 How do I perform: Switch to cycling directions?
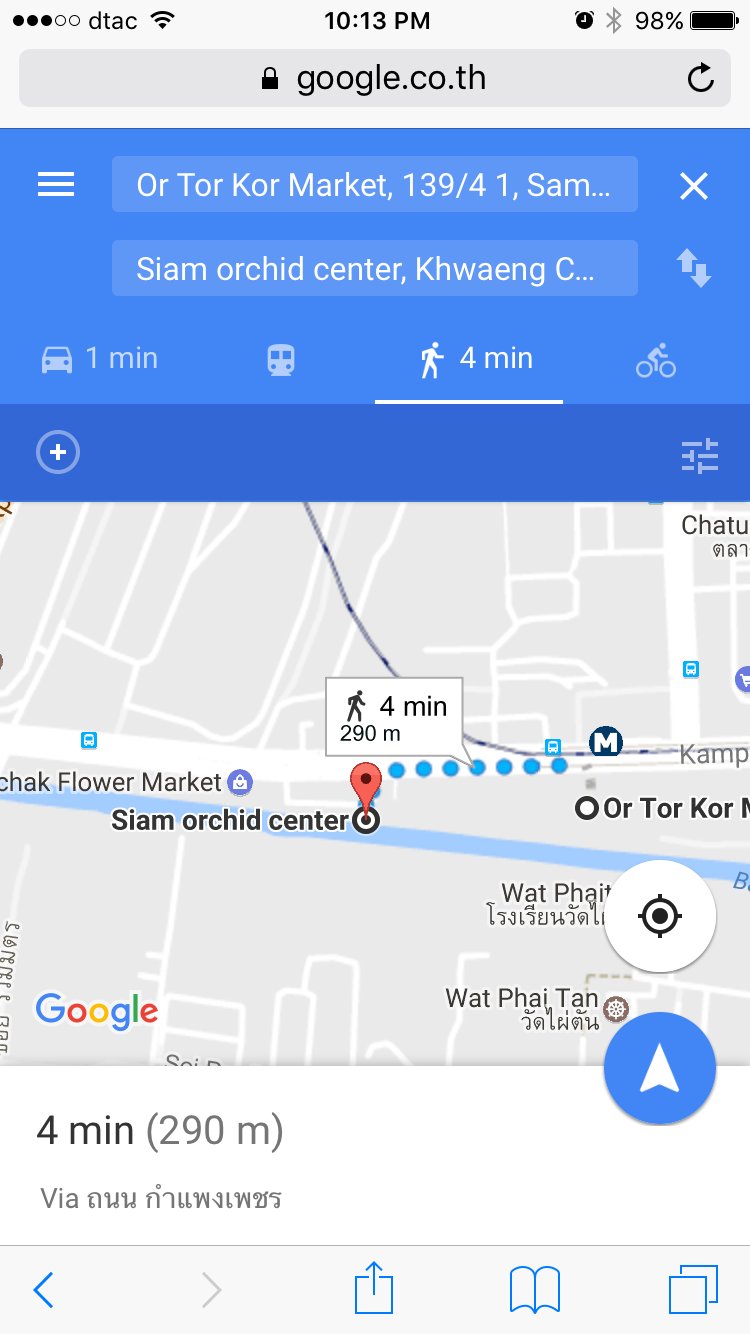656,360
